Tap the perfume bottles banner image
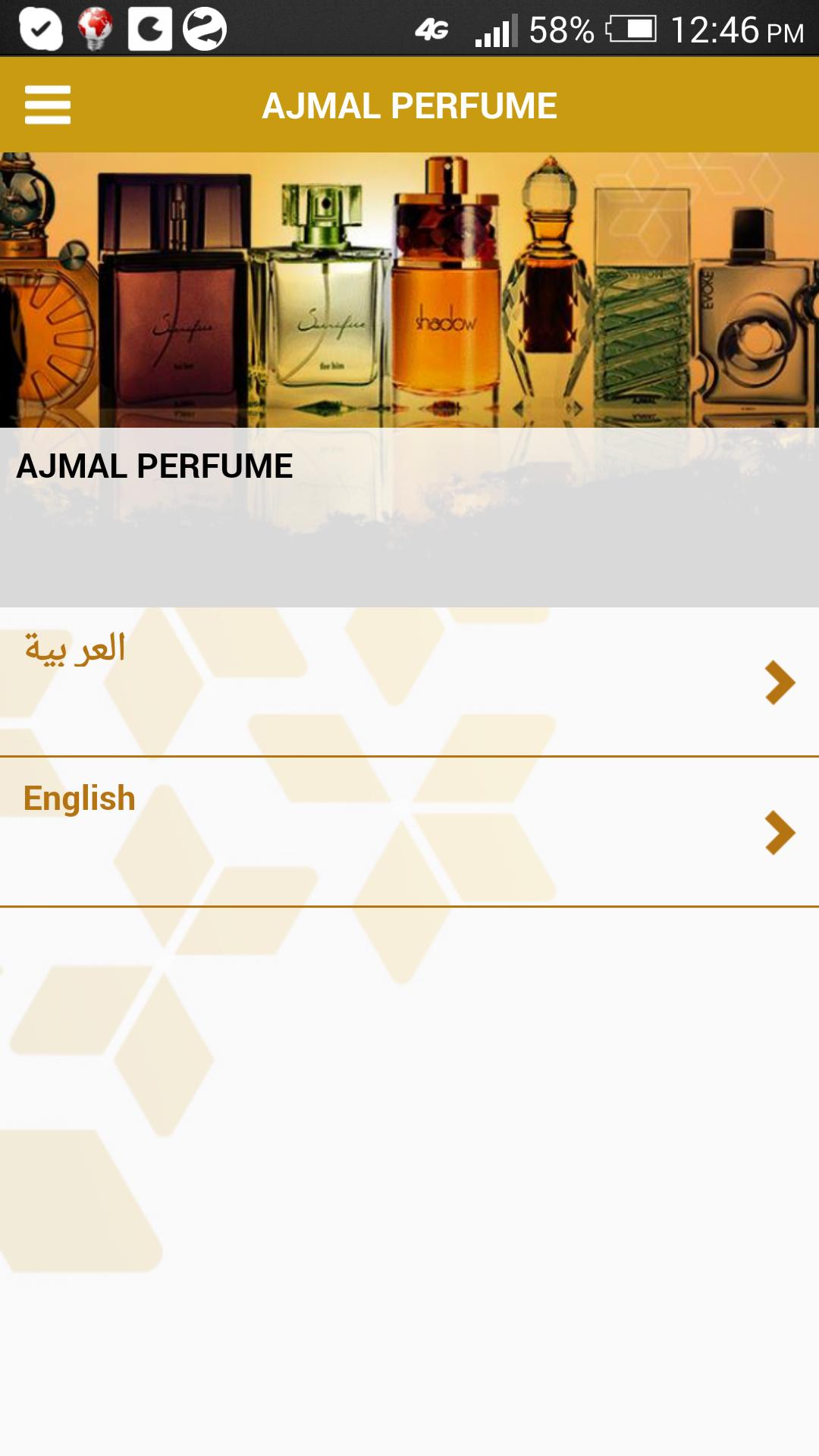 point(409,288)
